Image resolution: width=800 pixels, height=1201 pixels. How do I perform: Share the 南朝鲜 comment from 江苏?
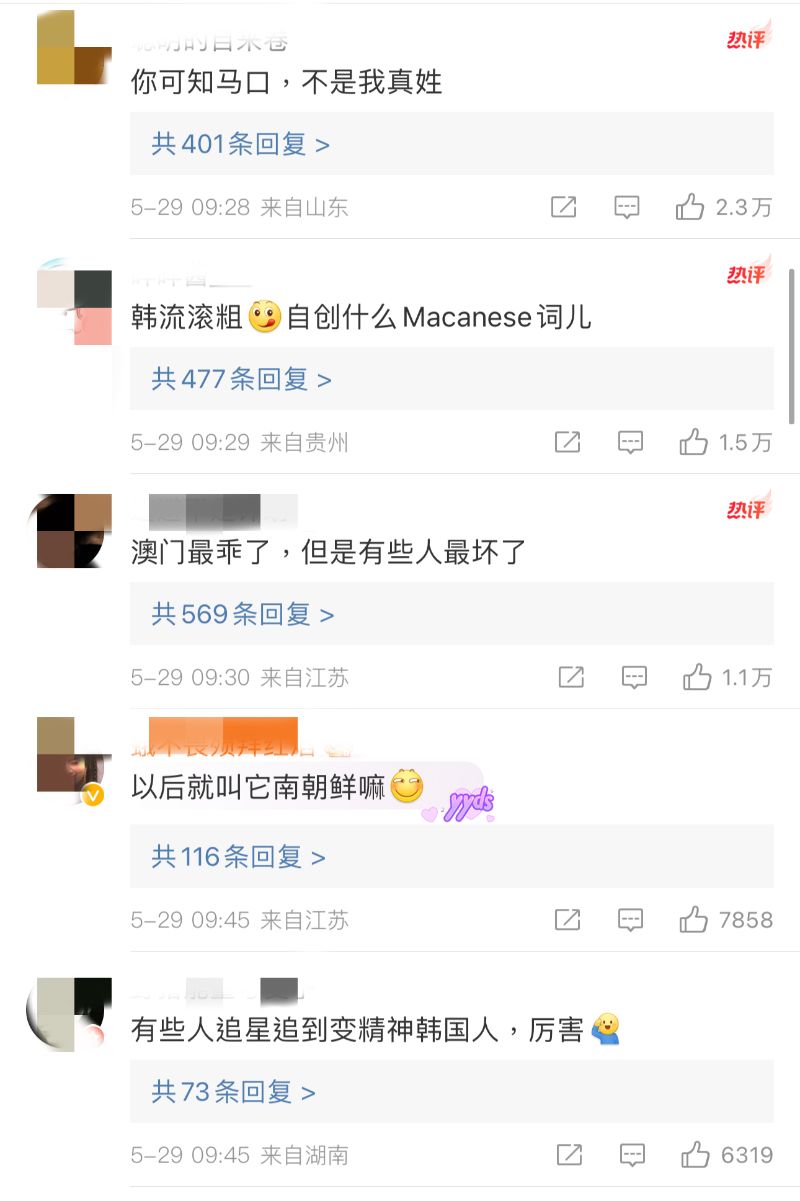tap(567, 920)
